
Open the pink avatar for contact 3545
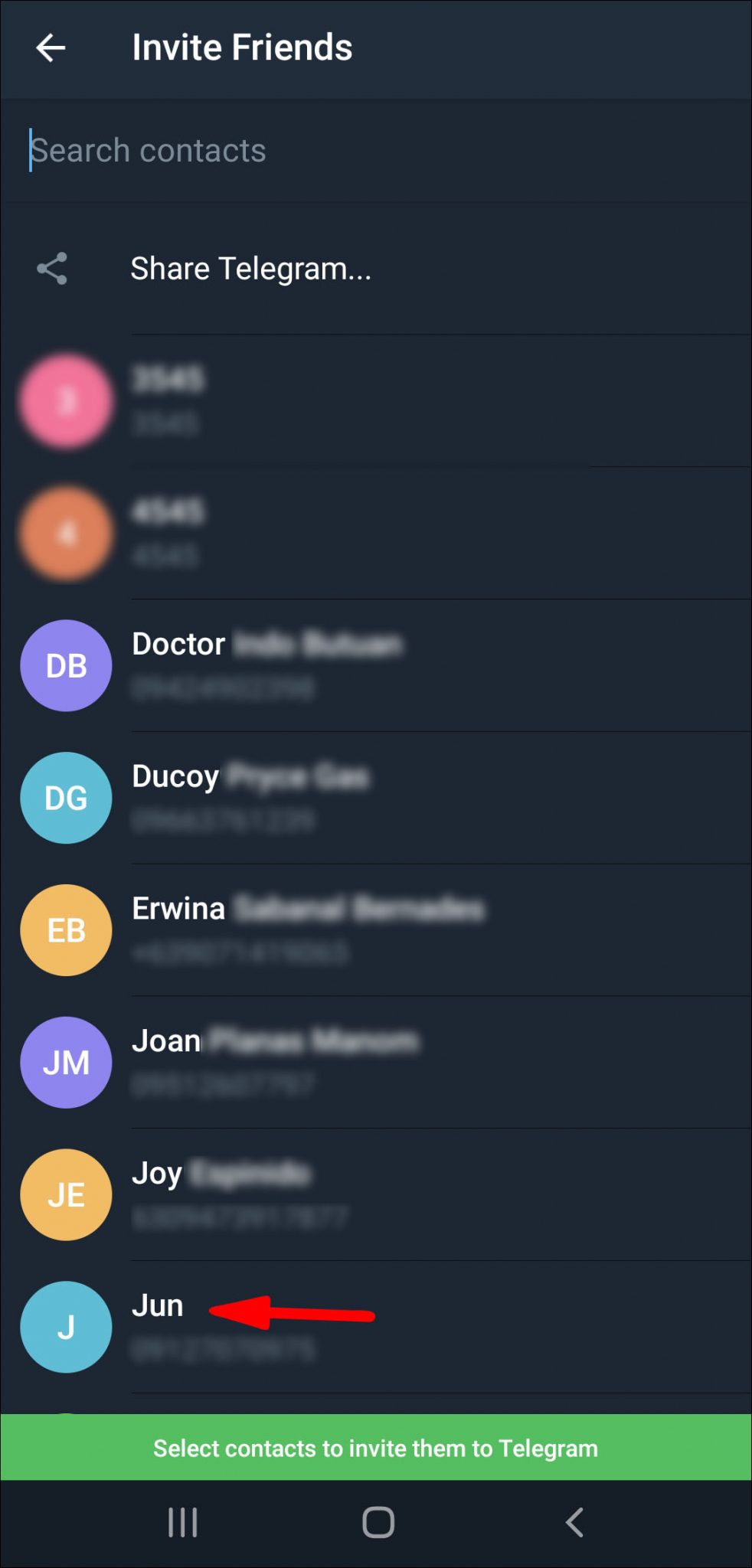click(66, 400)
